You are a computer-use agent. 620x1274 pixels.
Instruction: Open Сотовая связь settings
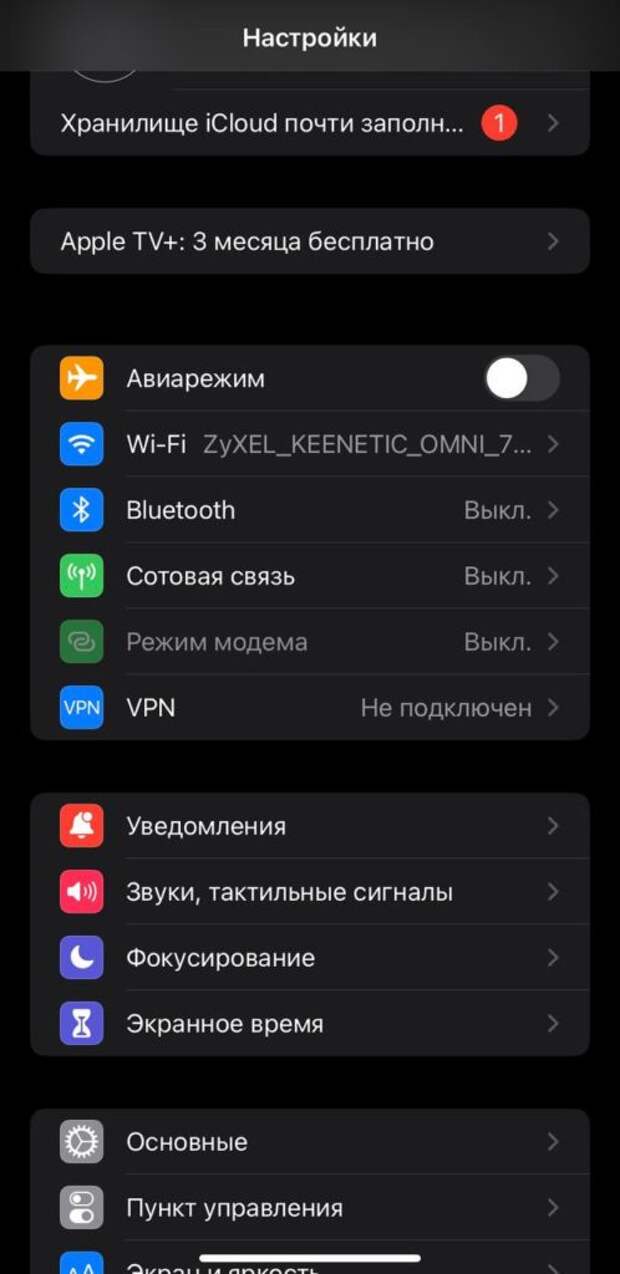tap(310, 576)
